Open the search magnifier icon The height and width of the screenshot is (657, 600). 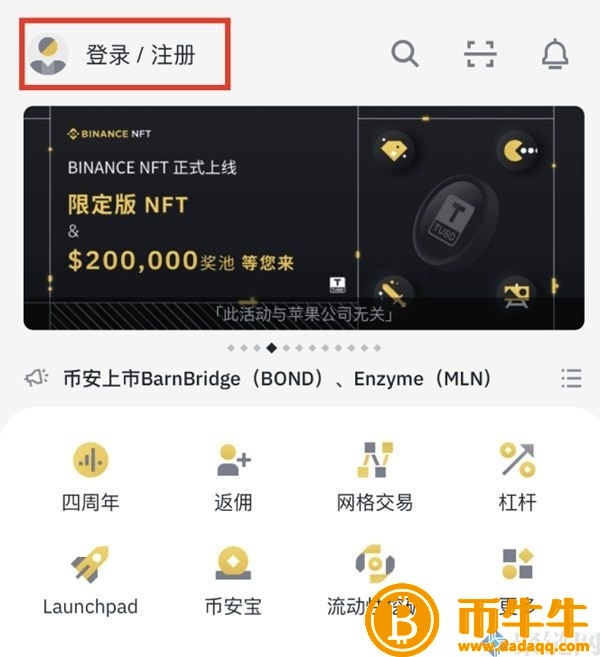405,54
